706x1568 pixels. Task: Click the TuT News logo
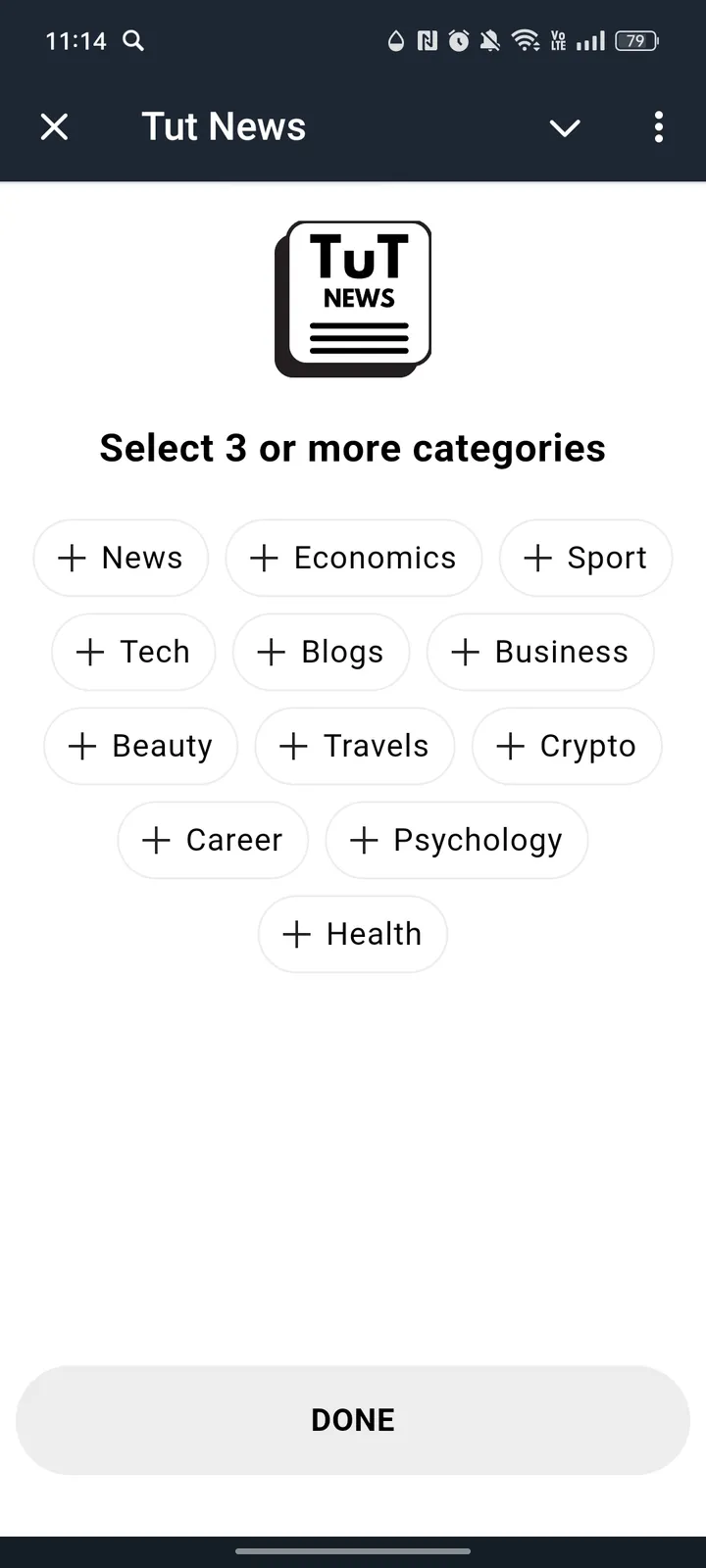tap(353, 296)
